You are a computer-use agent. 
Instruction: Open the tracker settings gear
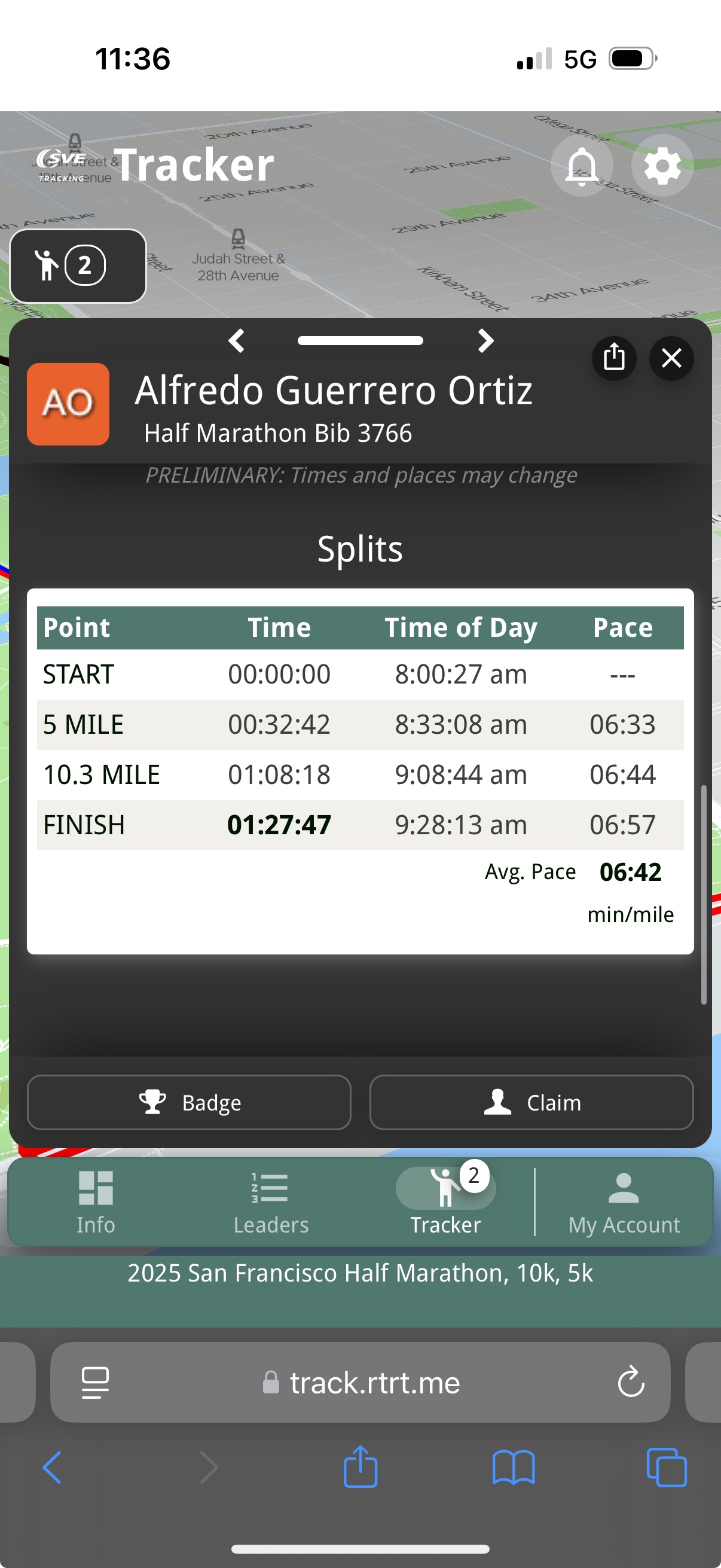662,166
